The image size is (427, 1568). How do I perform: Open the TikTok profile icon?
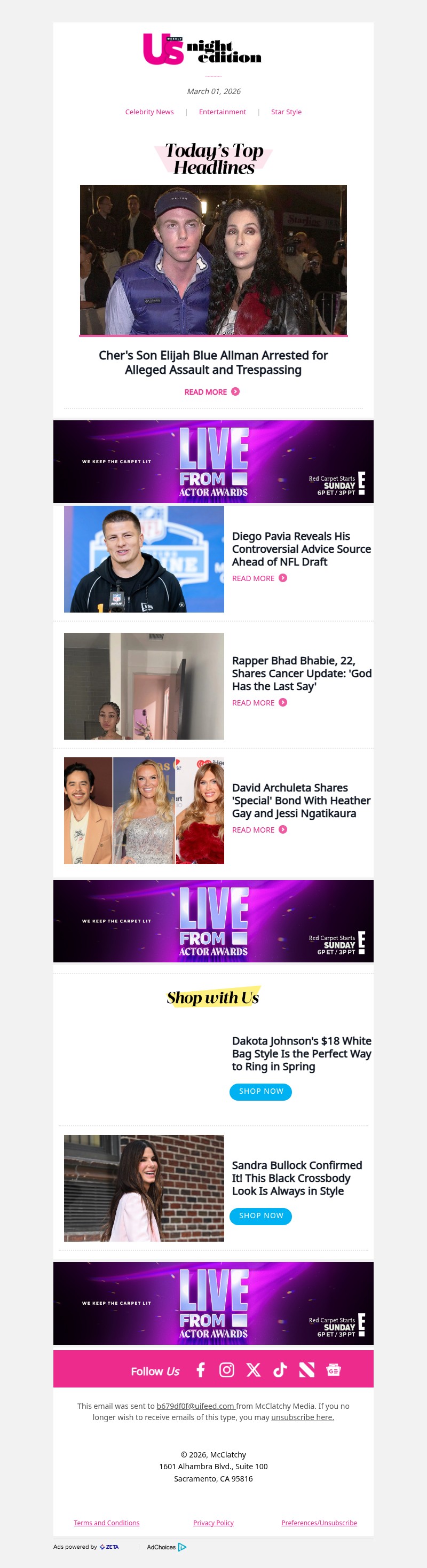[x=280, y=1370]
